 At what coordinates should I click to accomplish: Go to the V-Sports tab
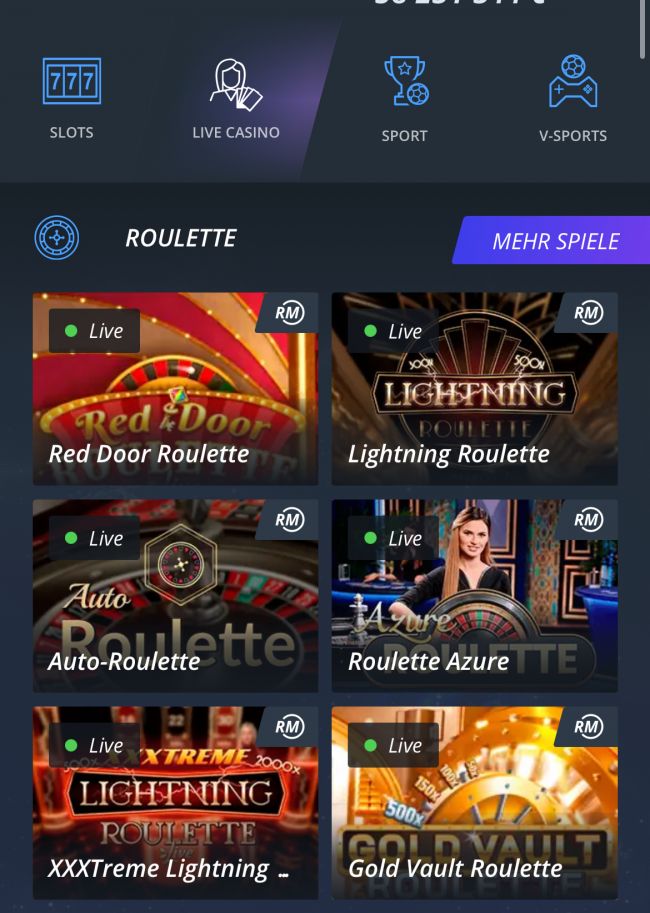click(572, 100)
